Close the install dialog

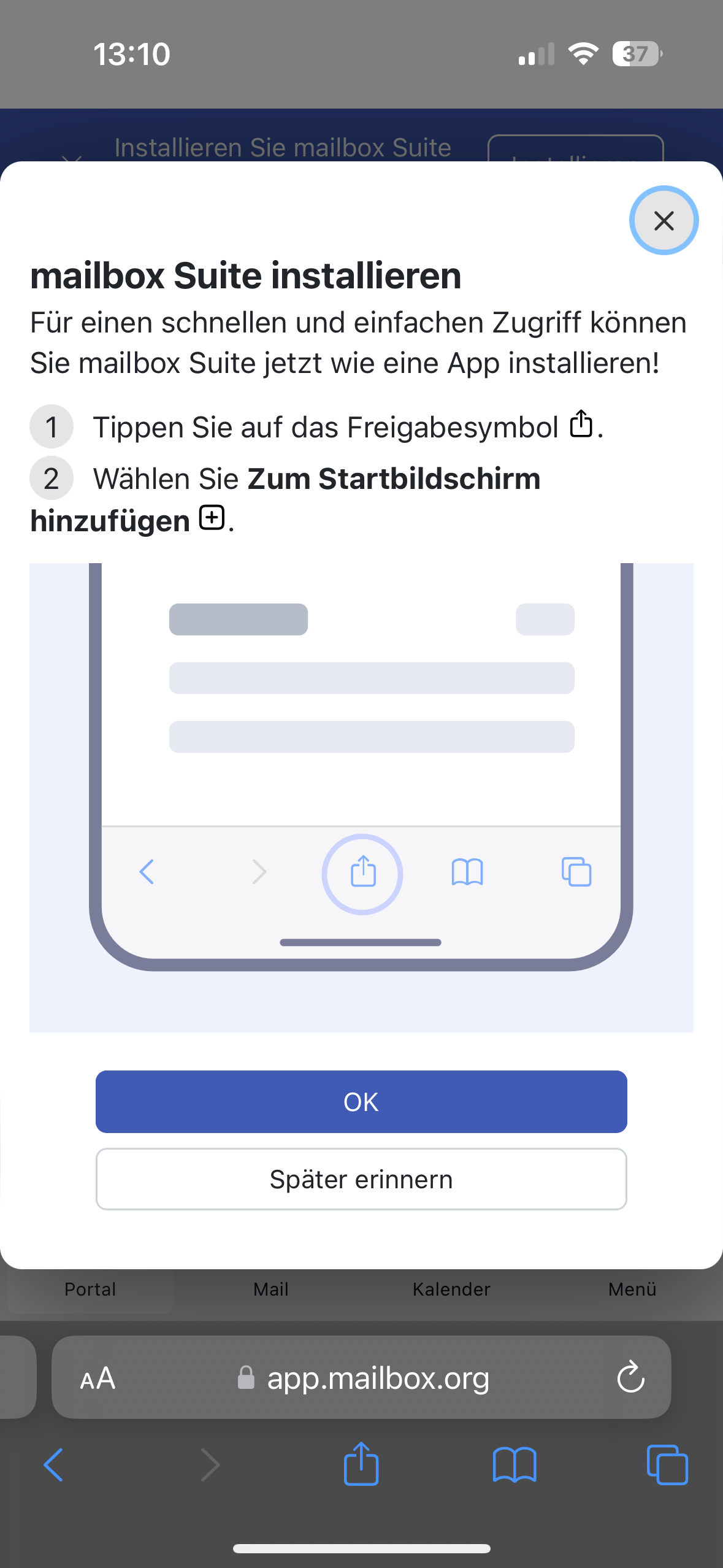(x=664, y=220)
